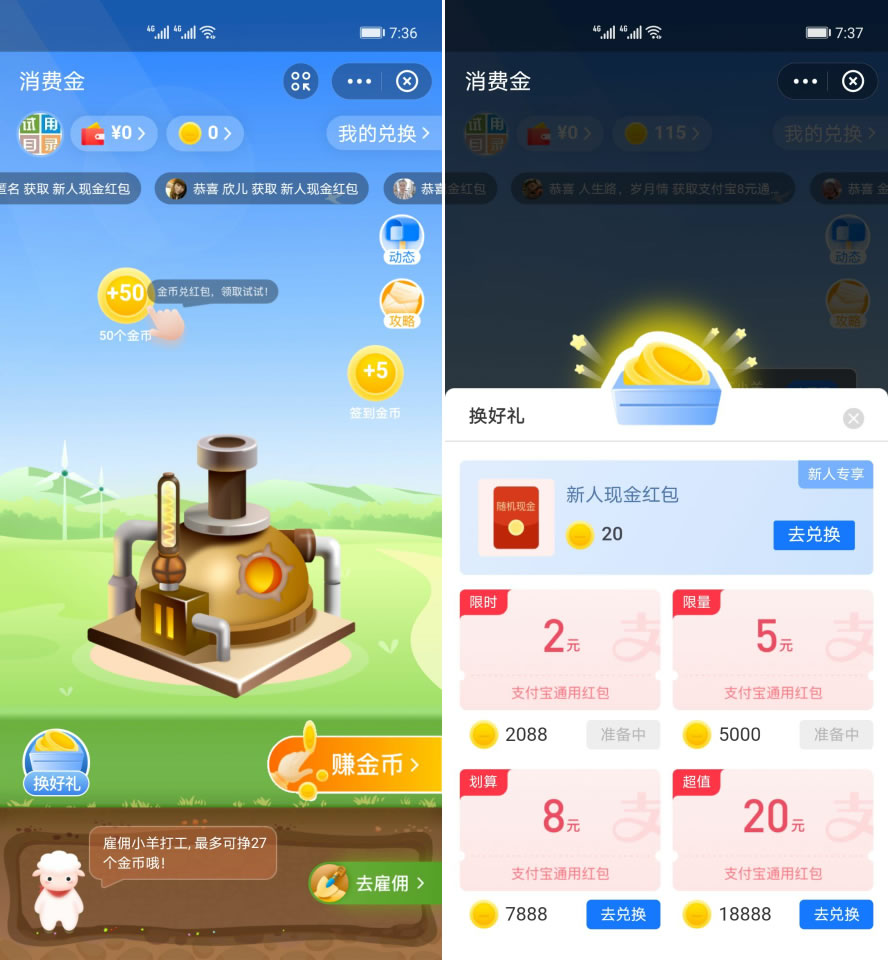Open the ¥0 wallet balance chip
Image resolution: width=889 pixels, height=960 pixels.
click(x=114, y=133)
